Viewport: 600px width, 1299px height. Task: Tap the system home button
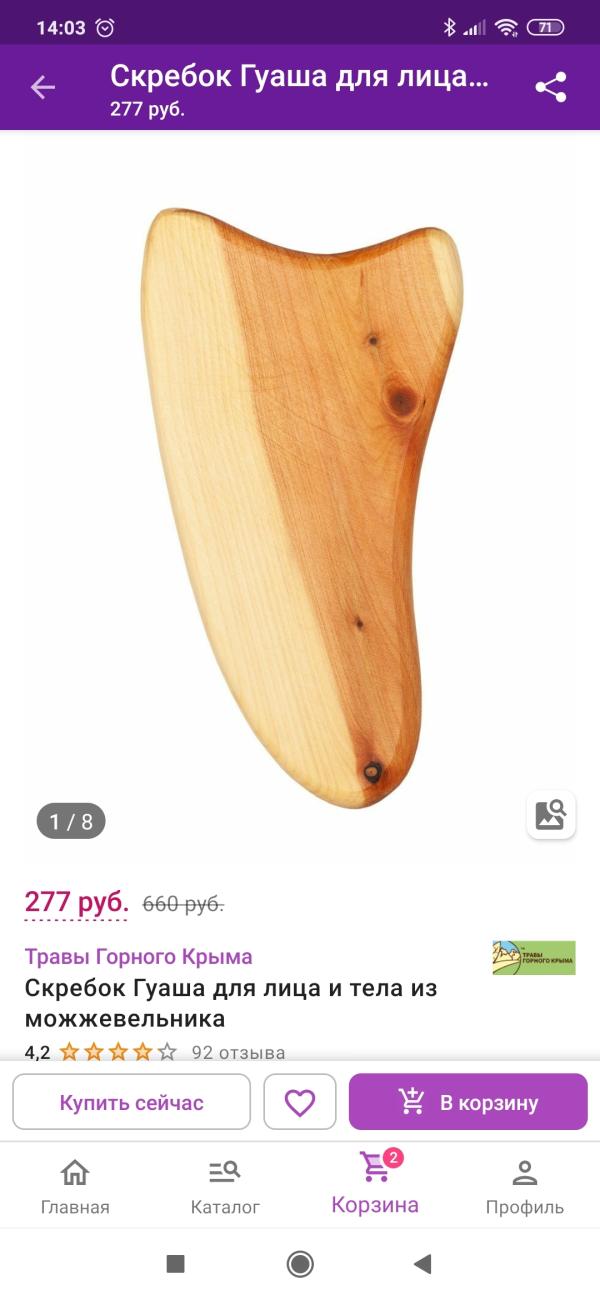point(300,1264)
